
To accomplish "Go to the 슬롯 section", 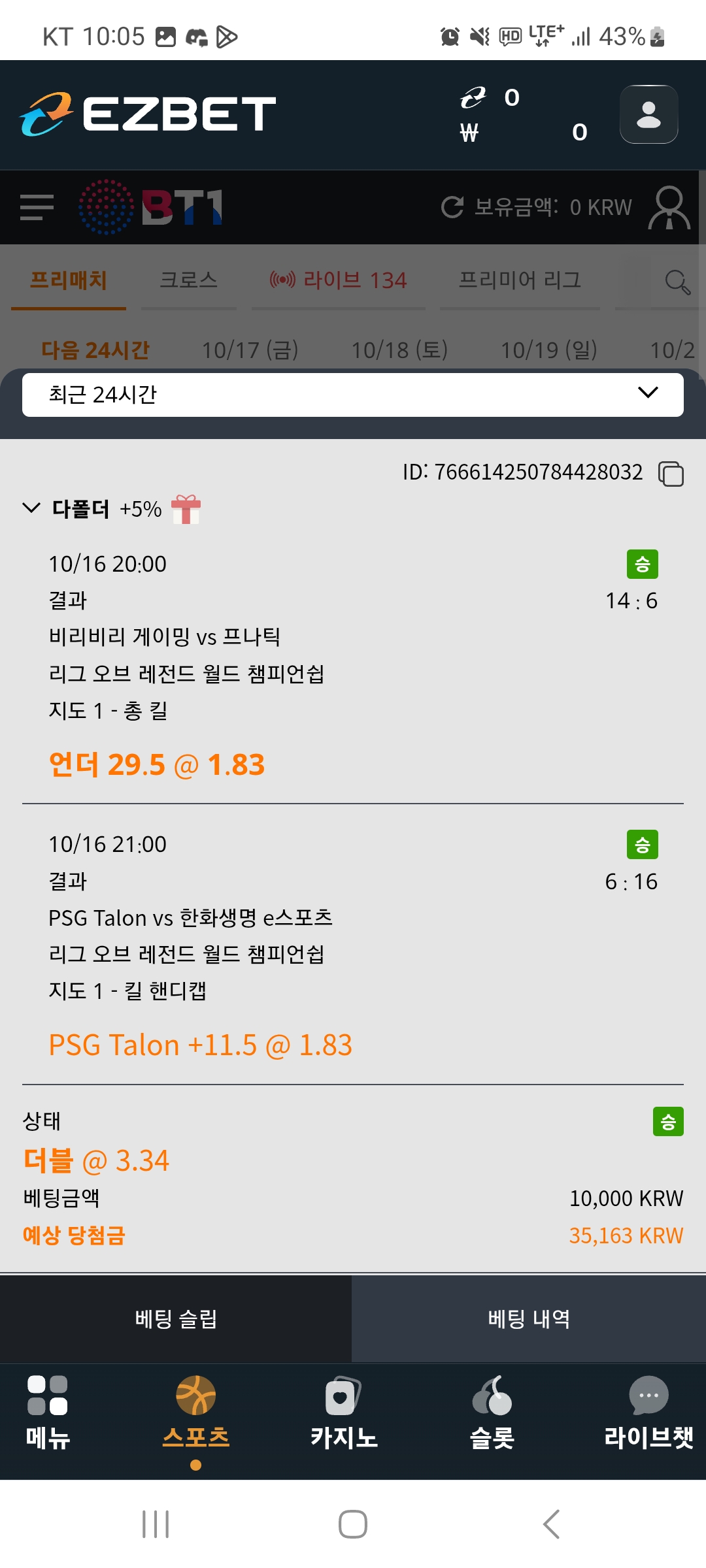I will (x=492, y=1411).
